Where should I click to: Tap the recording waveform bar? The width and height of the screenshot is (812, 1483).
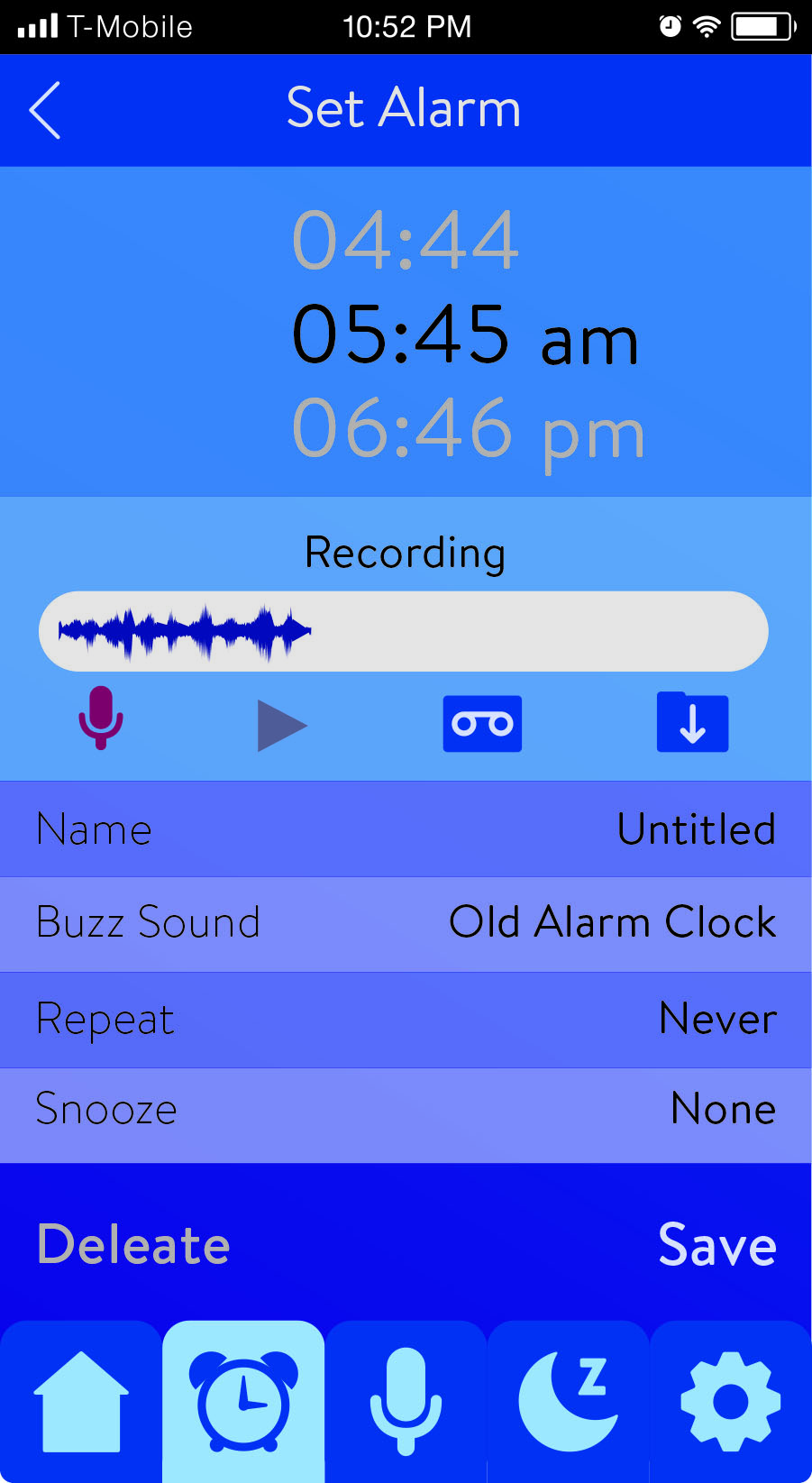point(403,631)
